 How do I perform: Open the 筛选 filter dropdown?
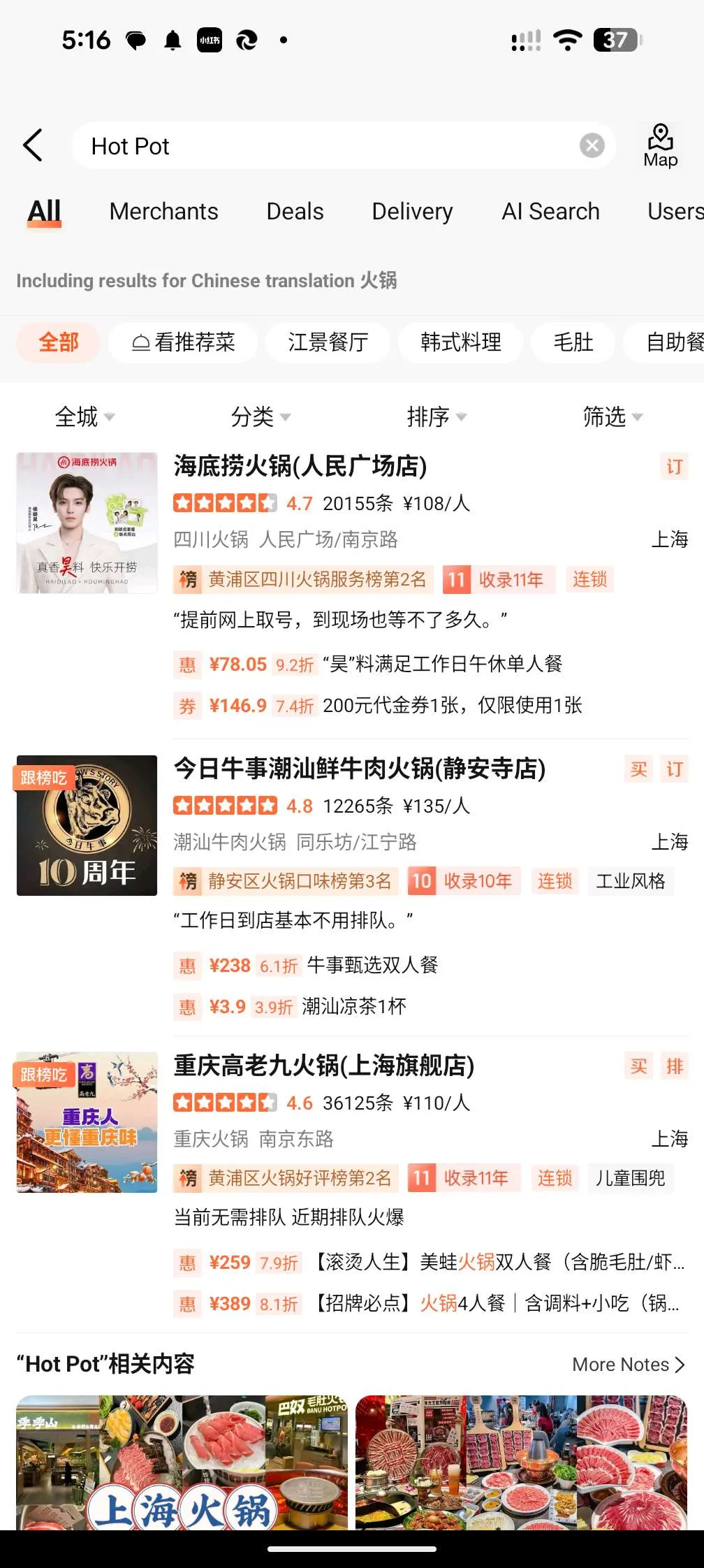613,417
